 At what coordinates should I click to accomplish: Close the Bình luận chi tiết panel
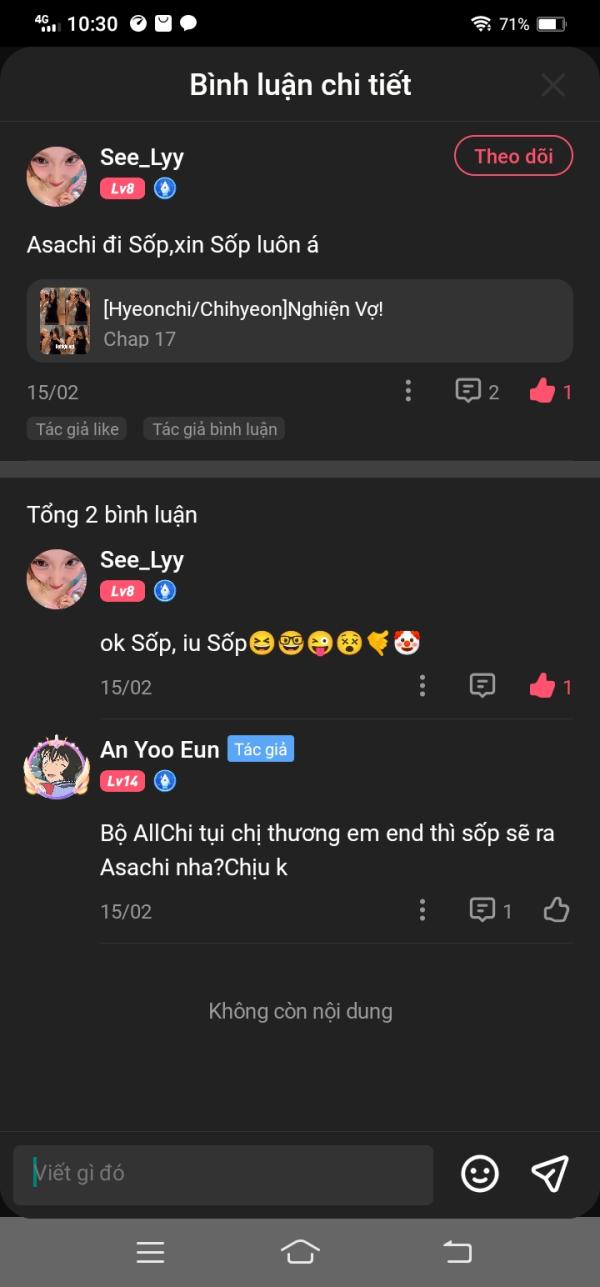(553, 85)
